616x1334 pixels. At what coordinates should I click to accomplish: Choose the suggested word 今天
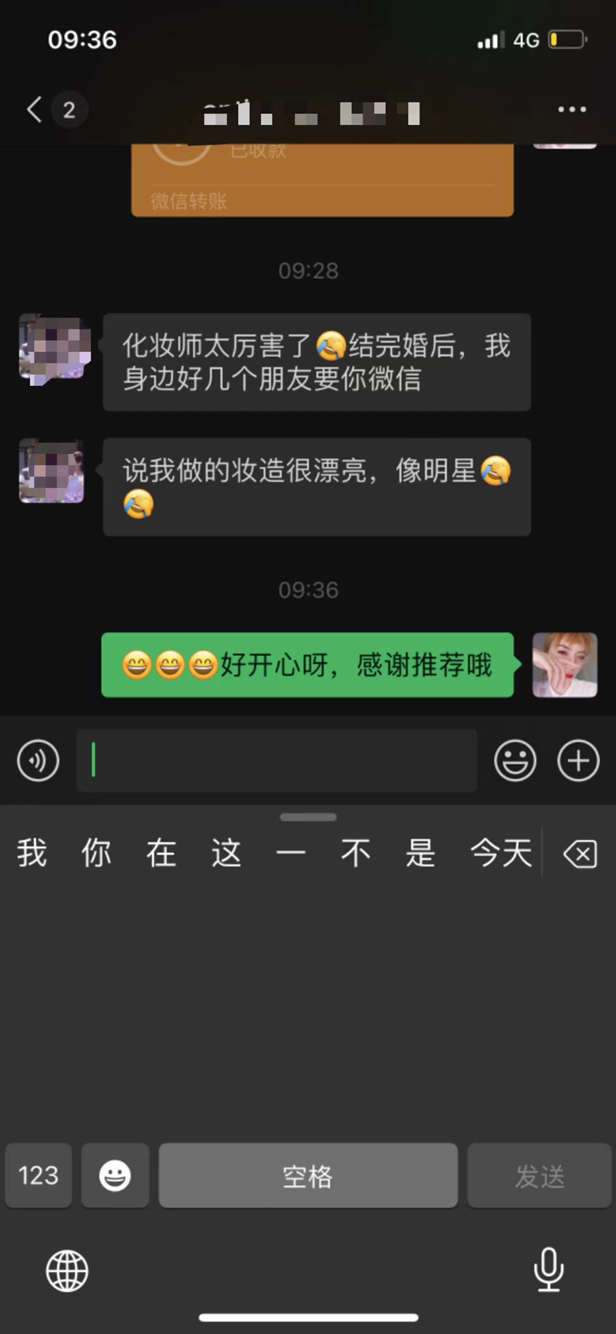[x=501, y=853]
